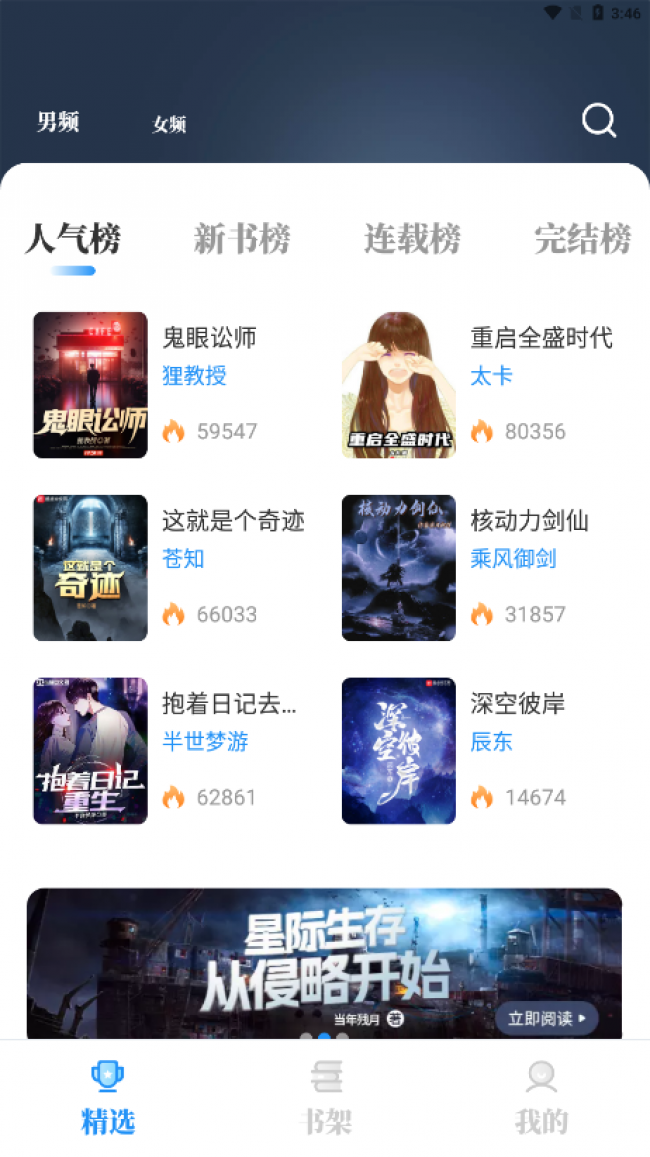Switch to the 新书榜 ranking tab
This screenshot has width=650, height=1157.
tap(242, 238)
